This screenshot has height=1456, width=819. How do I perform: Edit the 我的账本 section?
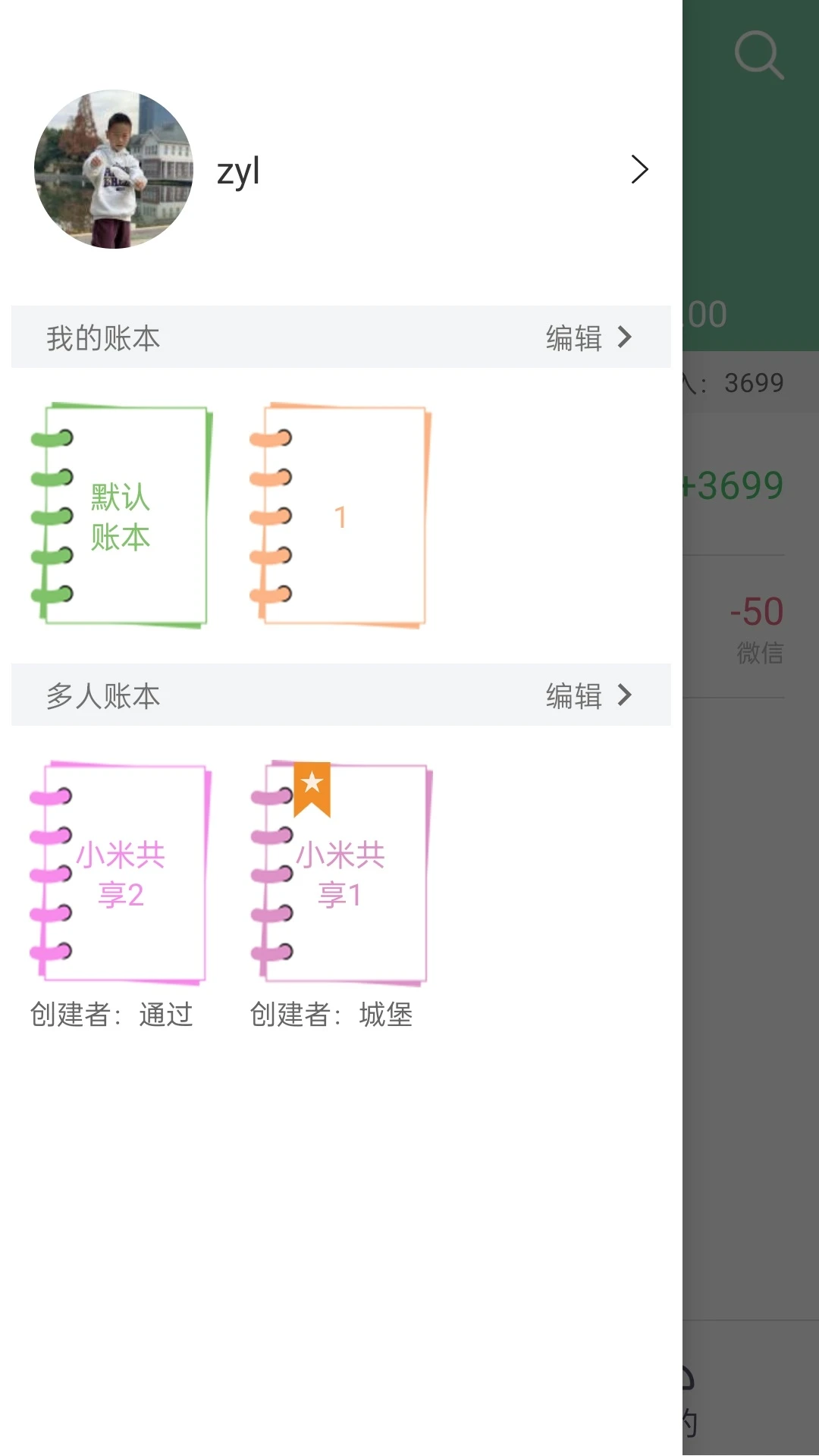[x=588, y=337]
